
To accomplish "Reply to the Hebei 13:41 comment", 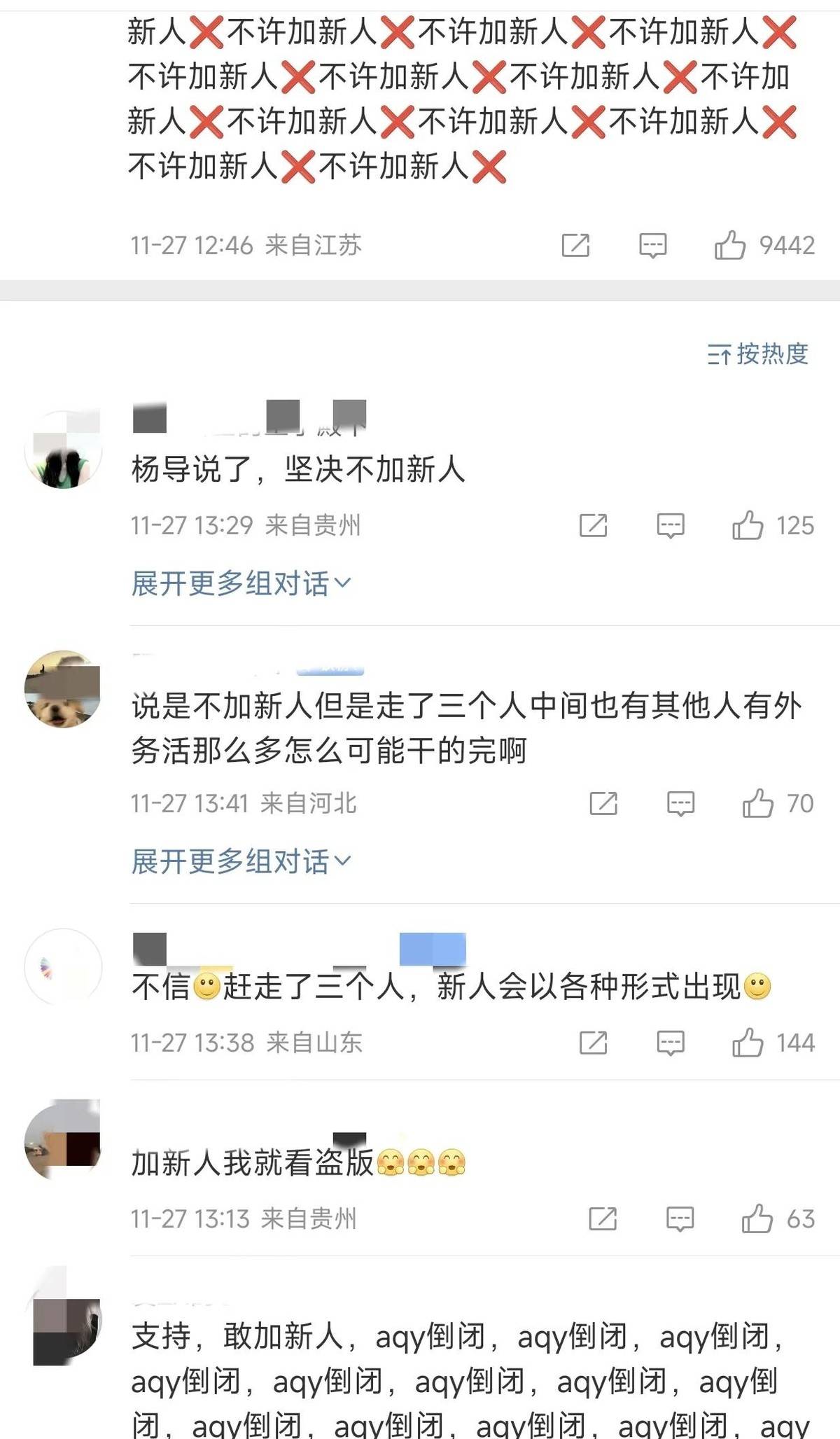I will pyautogui.click(x=680, y=803).
